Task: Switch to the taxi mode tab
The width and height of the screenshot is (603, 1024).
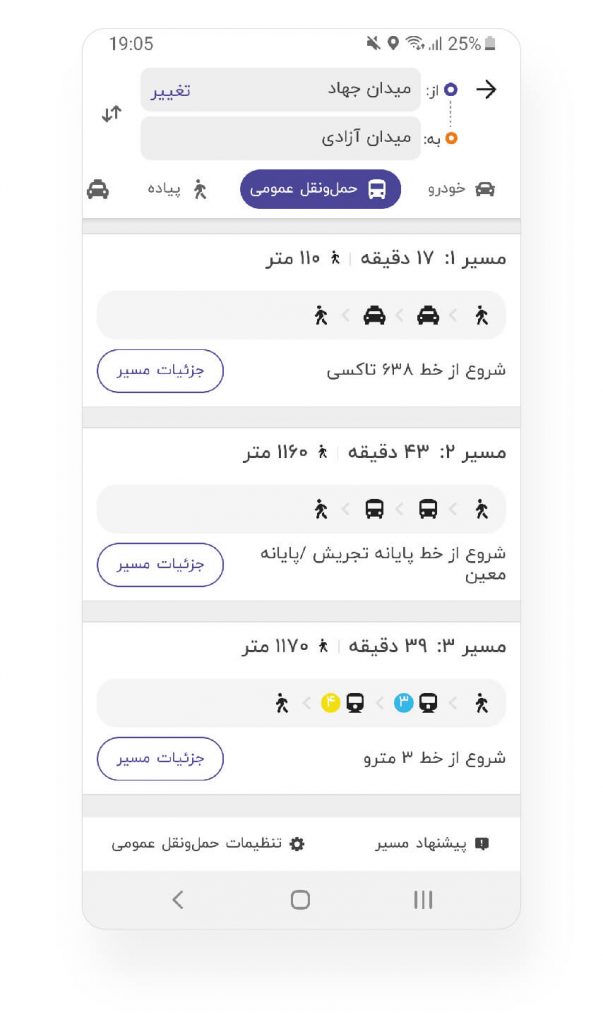Action: [98, 189]
